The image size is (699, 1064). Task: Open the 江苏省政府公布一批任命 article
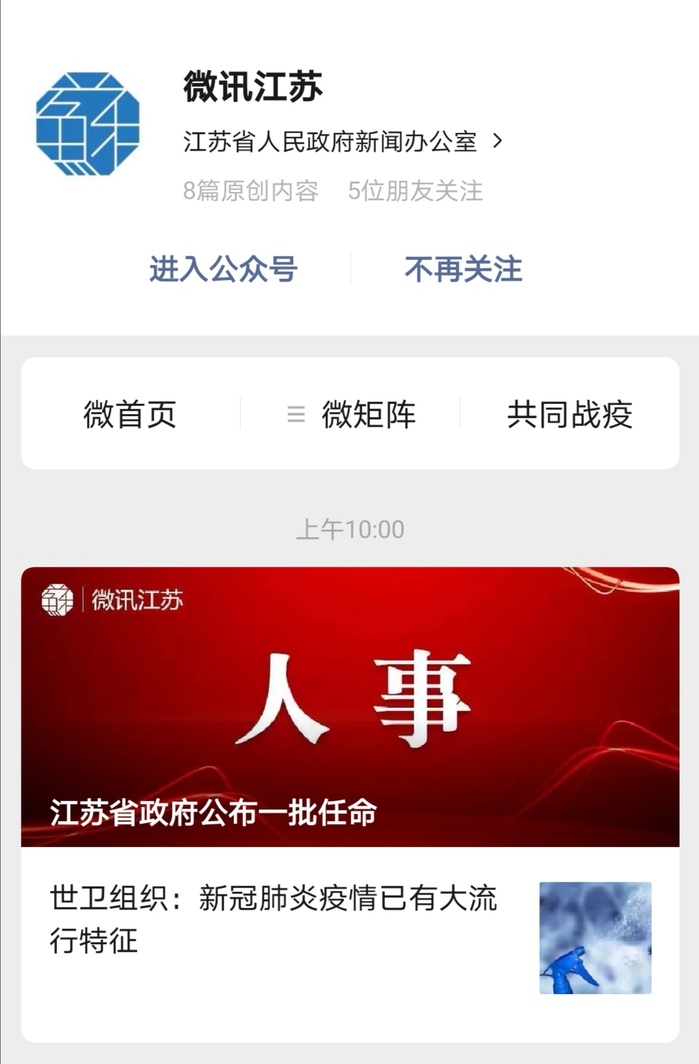pos(350,706)
